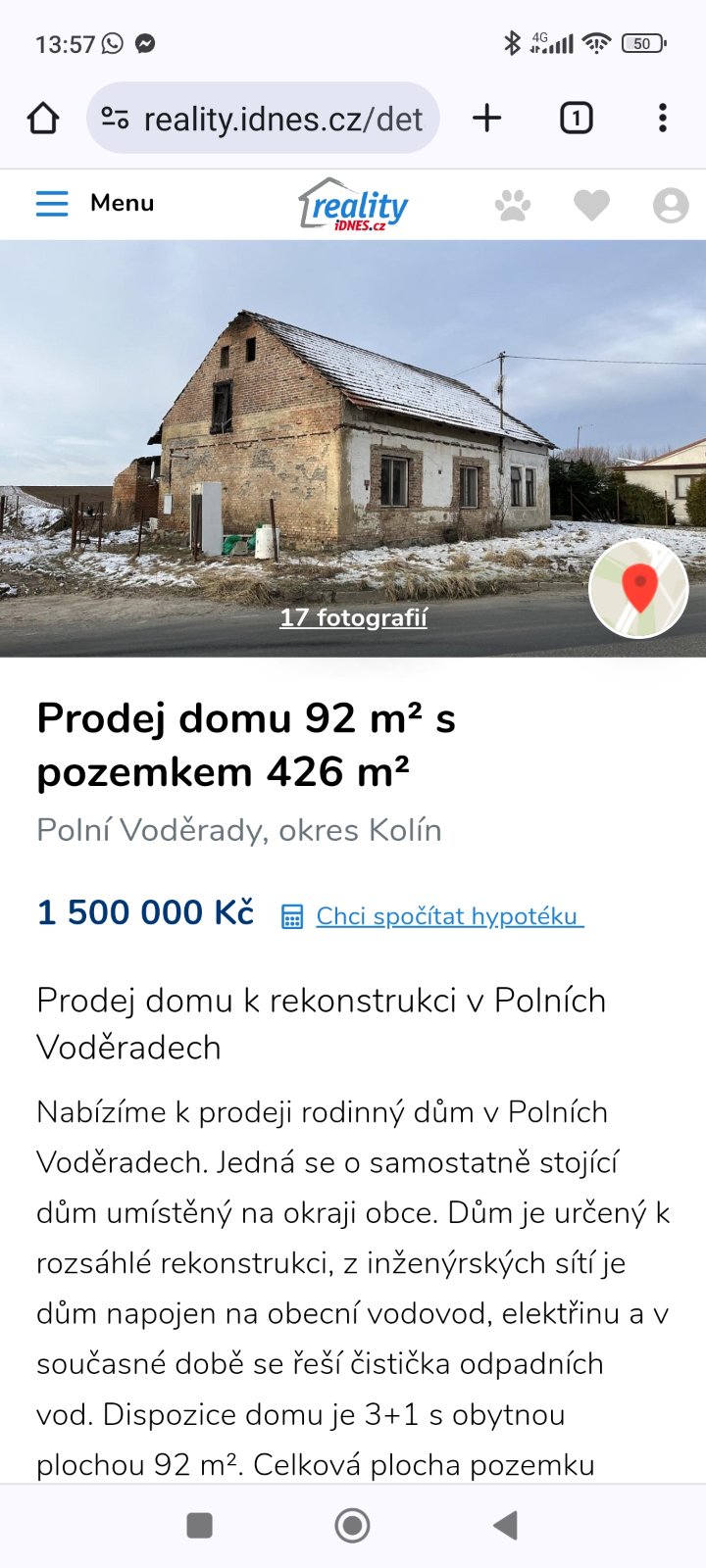
Task: Open saved favorites heart icon
Action: coord(591,205)
